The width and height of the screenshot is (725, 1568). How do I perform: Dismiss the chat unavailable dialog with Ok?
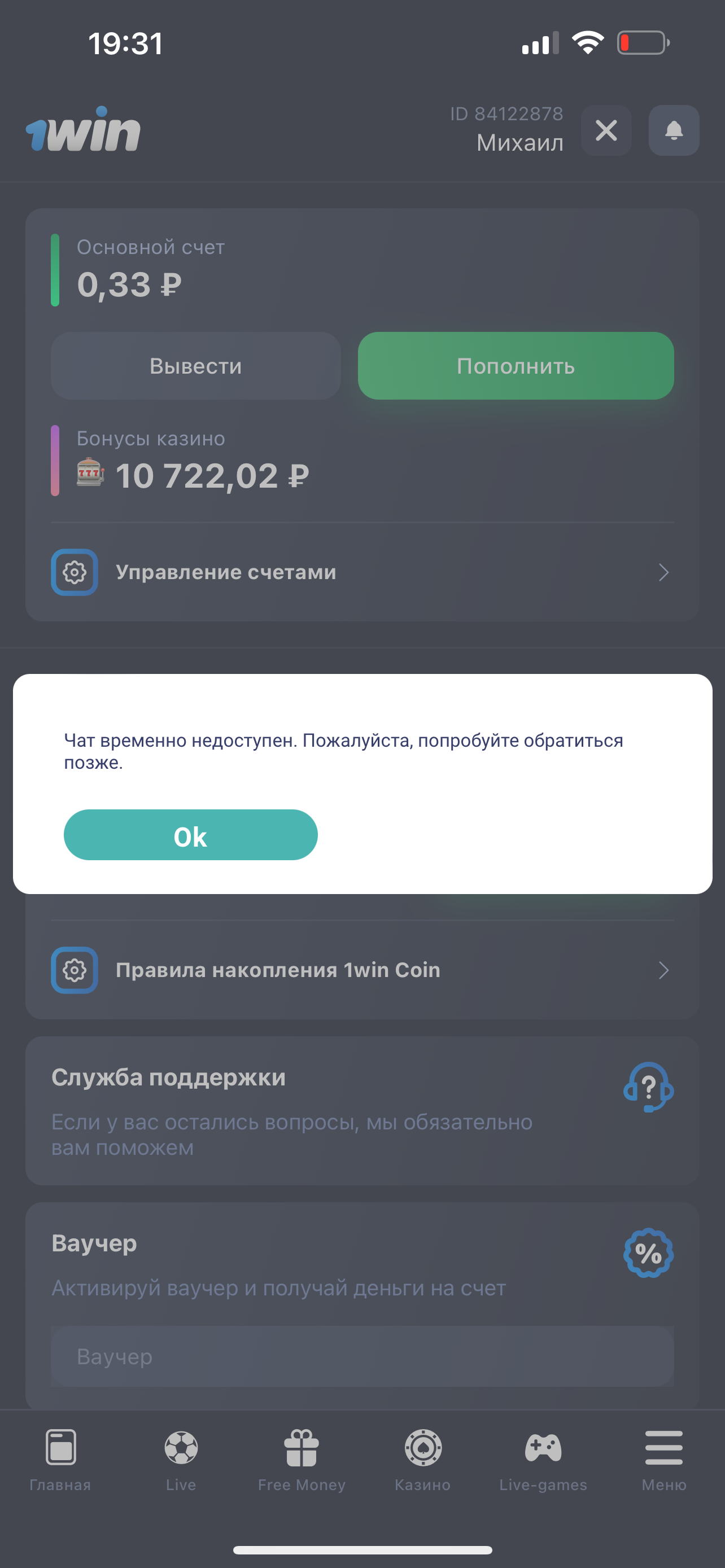coord(190,835)
